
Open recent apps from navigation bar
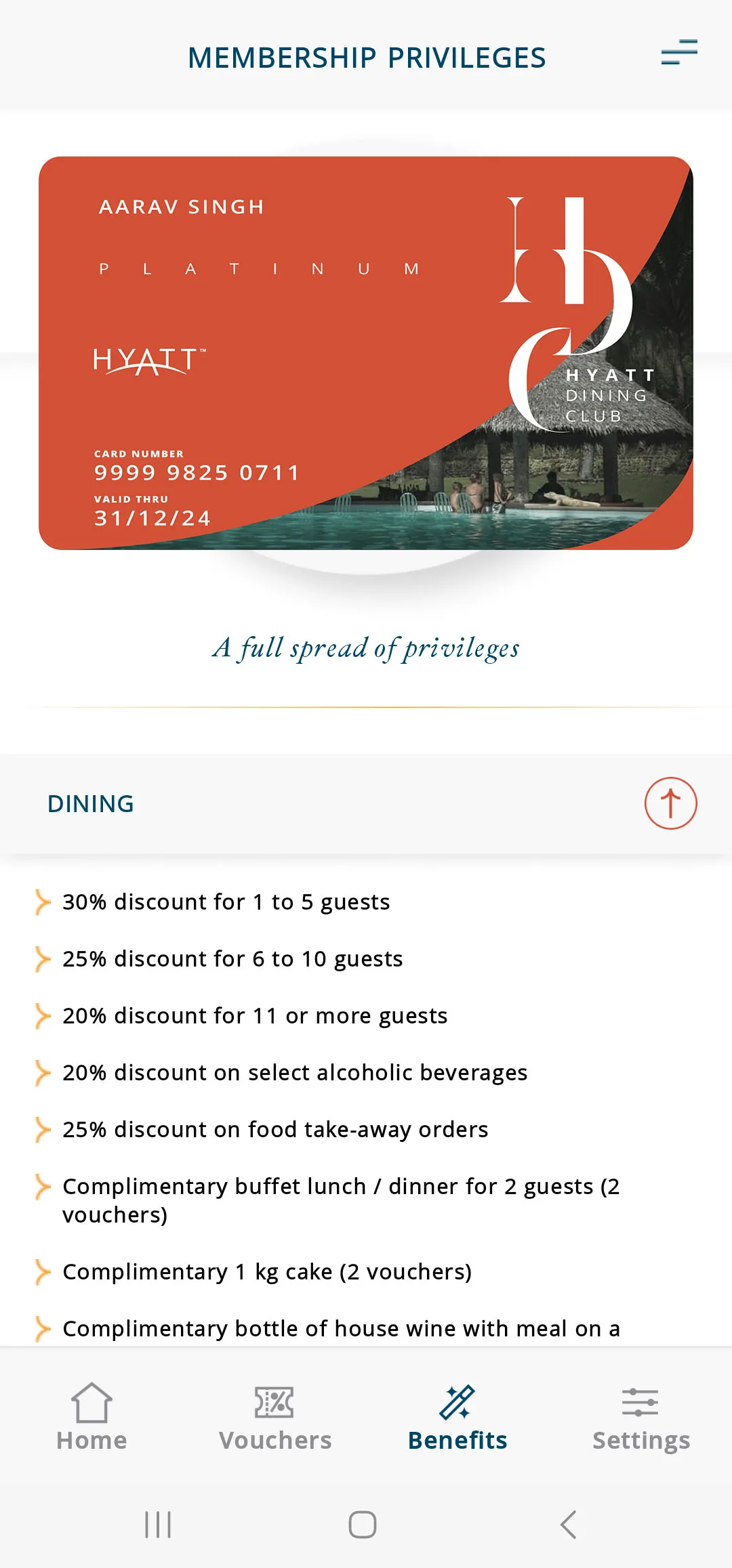(158, 1525)
